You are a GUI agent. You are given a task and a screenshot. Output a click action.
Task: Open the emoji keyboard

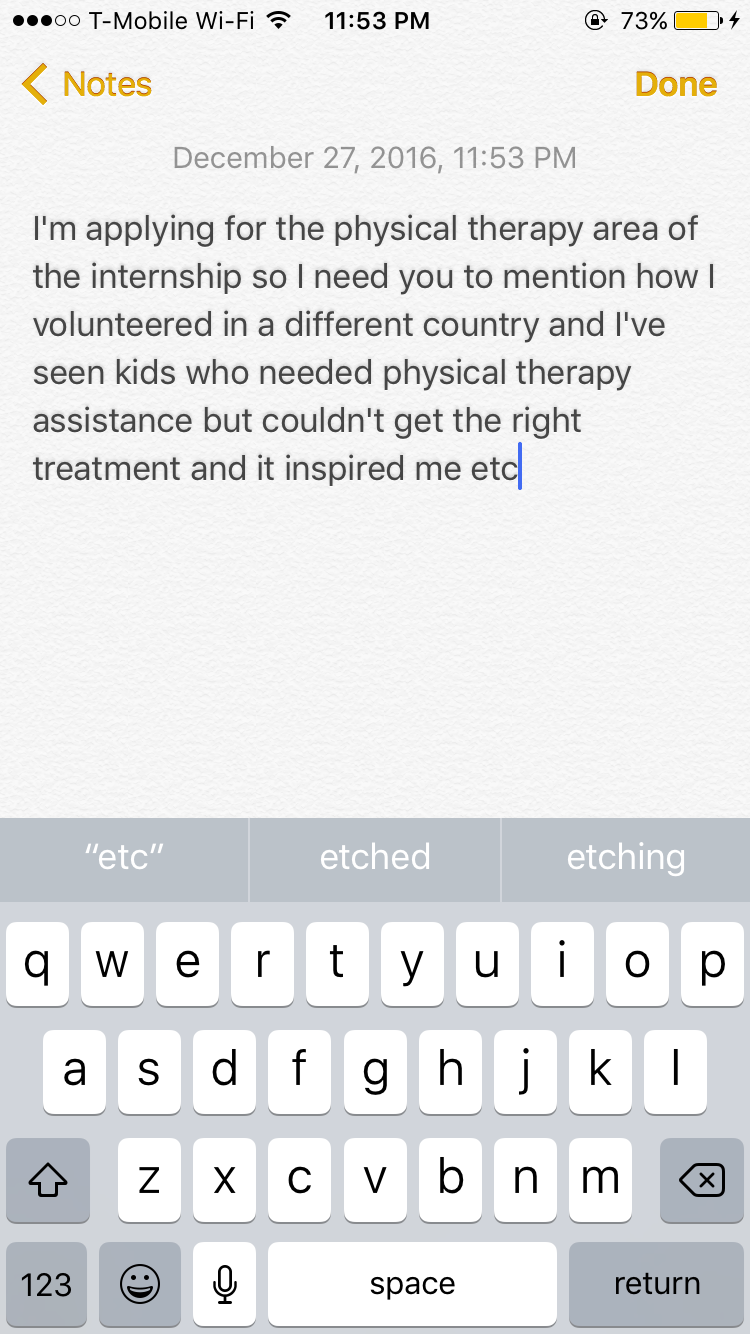(x=140, y=1284)
